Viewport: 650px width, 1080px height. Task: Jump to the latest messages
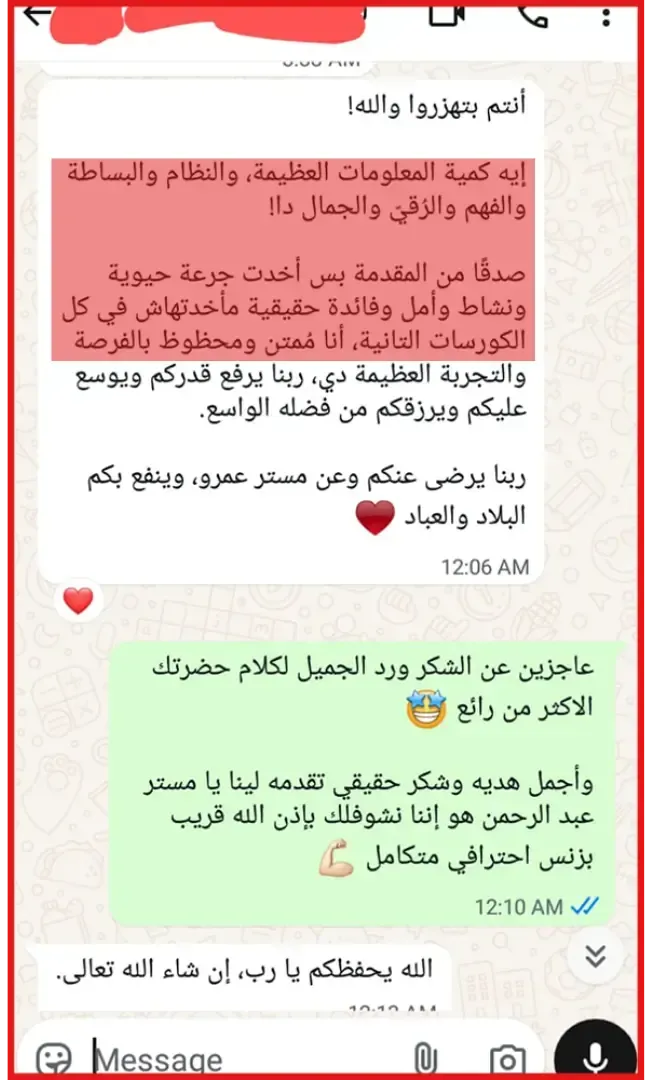596,957
